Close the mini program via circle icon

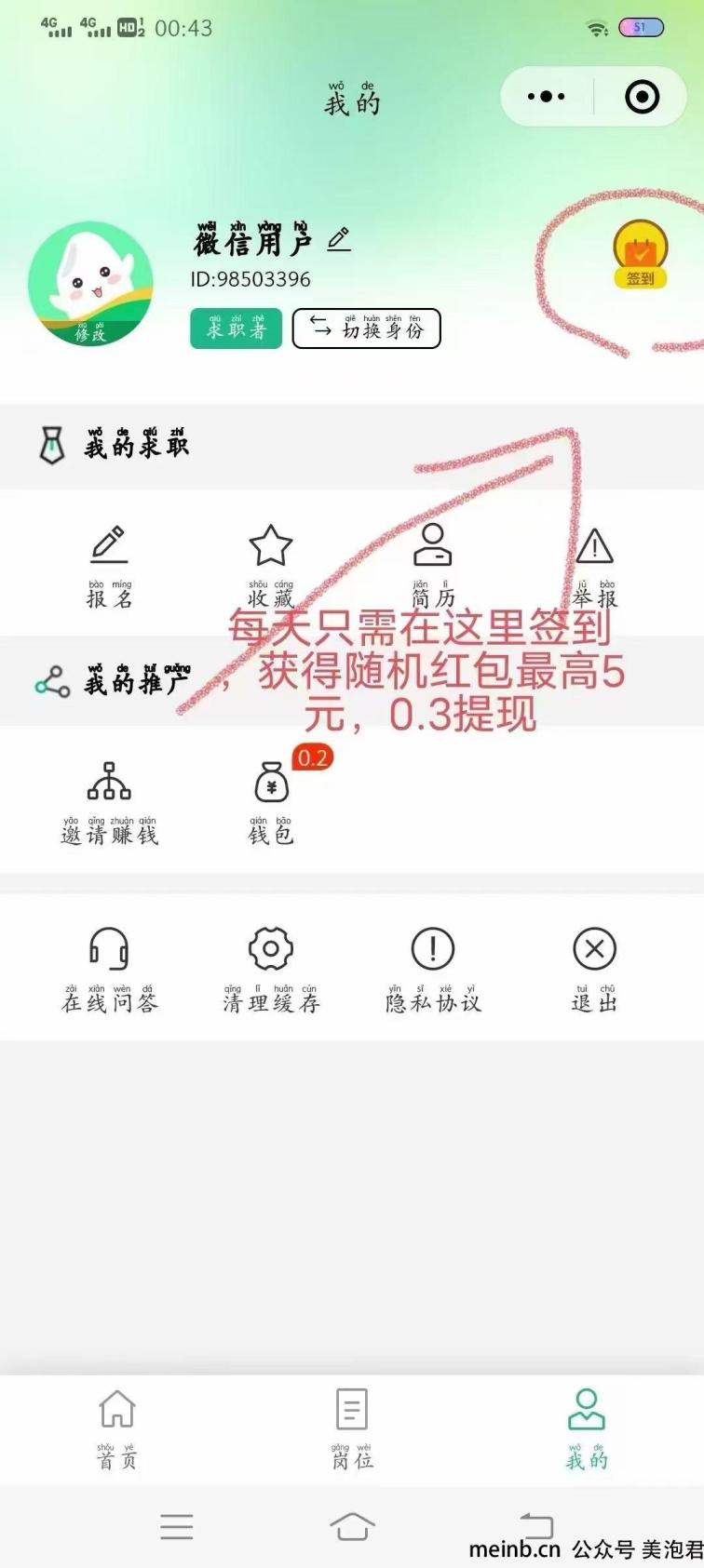click(x=642, y=97)
